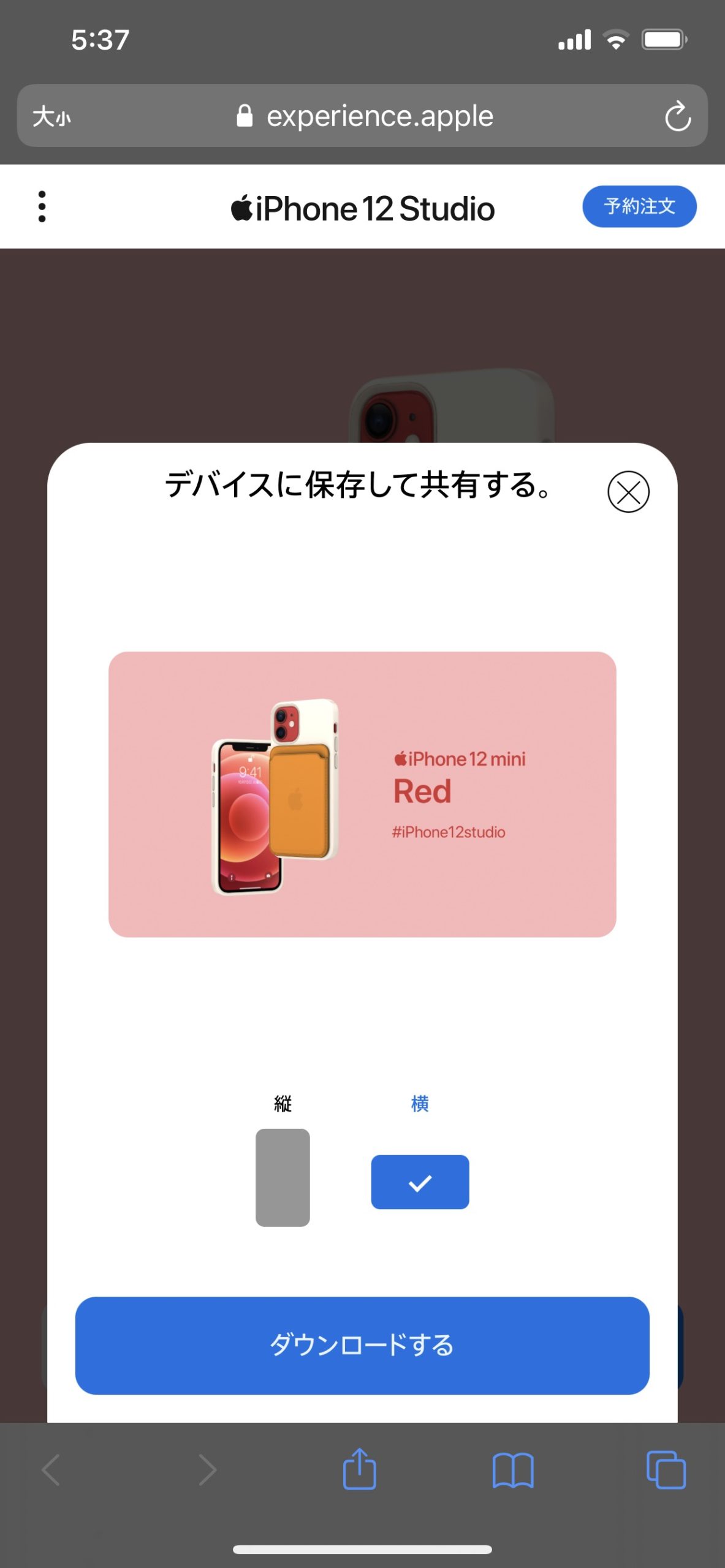Show all open Safari tabs
Screen dimensions: 725x1568
666,1469
